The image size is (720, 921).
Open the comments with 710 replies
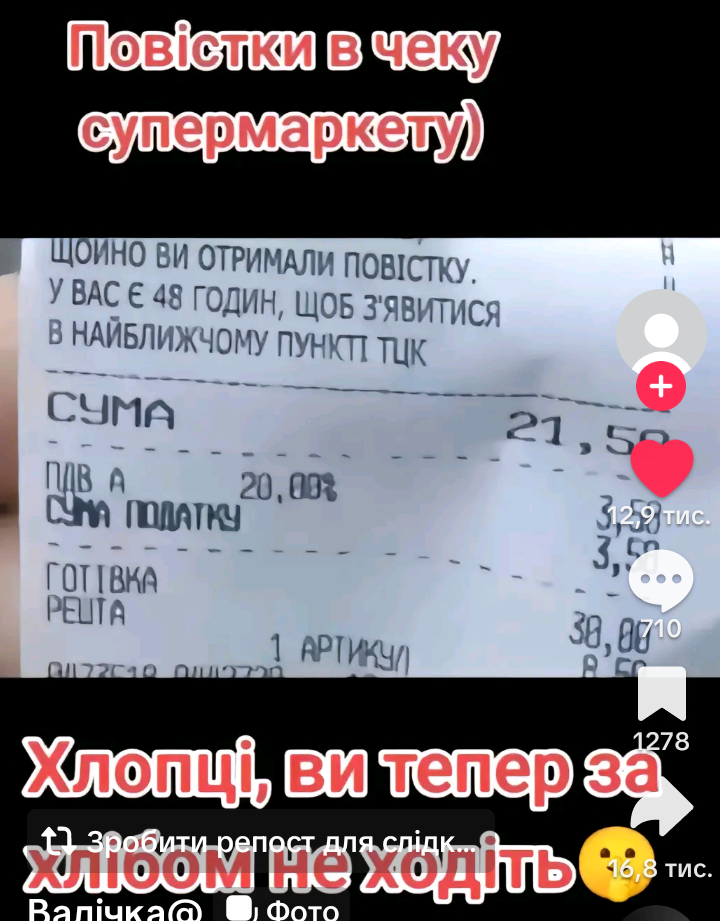tap(661, 580)
